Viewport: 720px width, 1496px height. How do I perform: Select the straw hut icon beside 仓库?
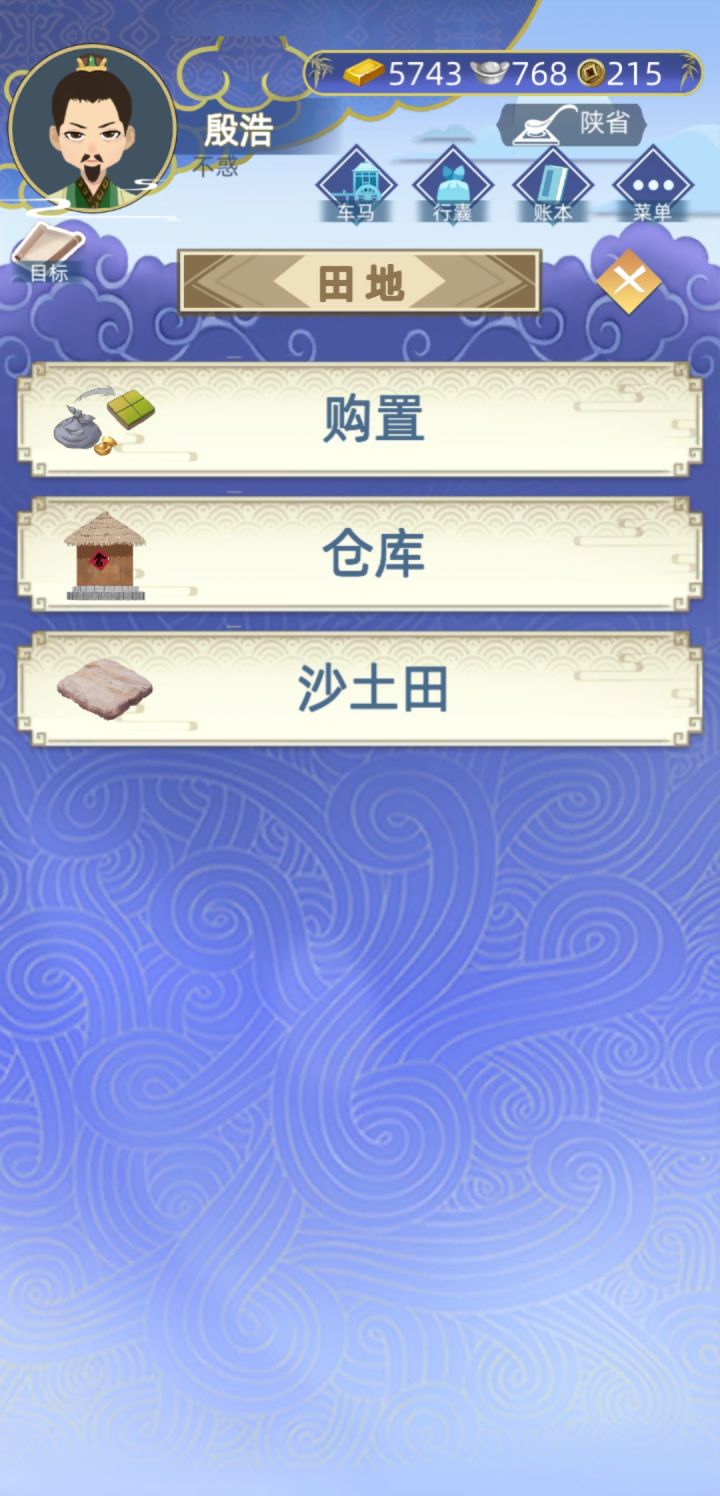click(x=105, y=553)
